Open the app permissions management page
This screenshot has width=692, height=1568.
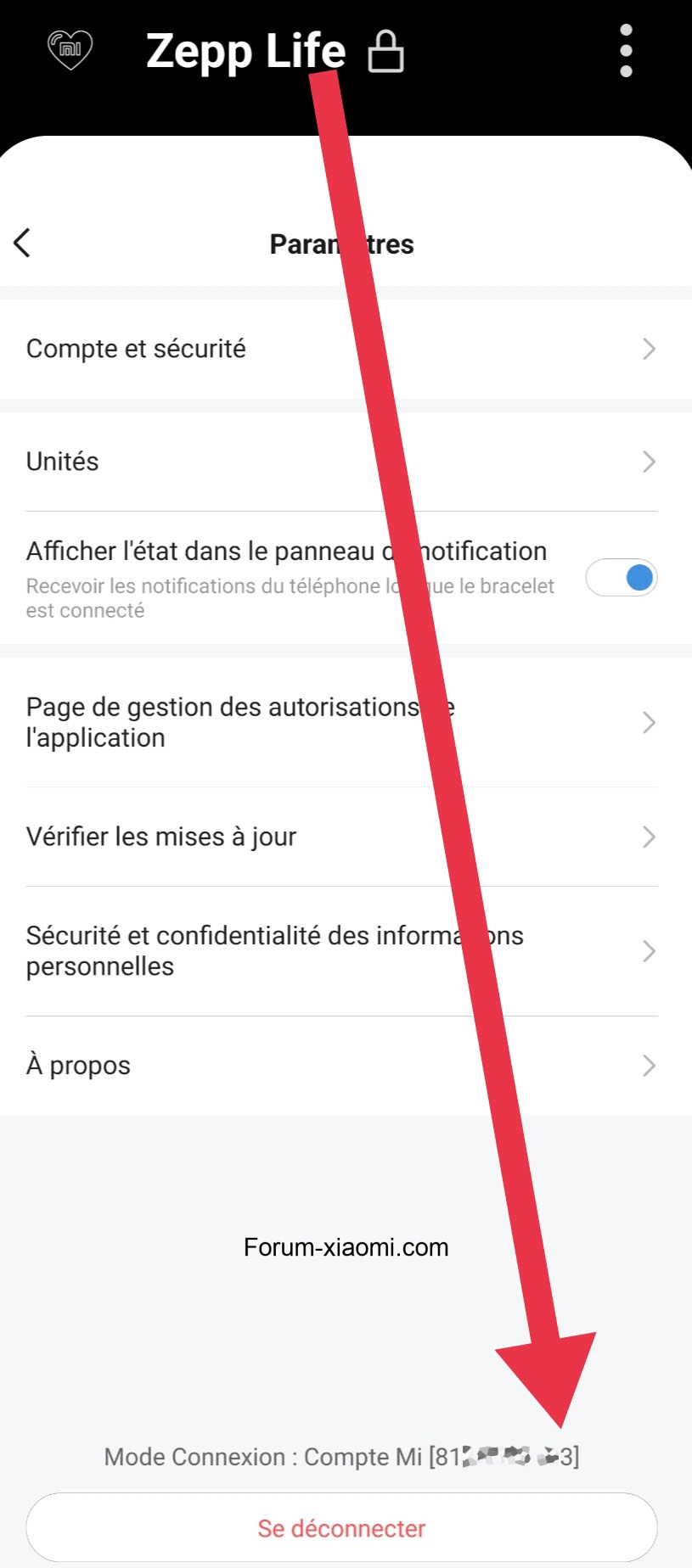[x=346, y=722]
